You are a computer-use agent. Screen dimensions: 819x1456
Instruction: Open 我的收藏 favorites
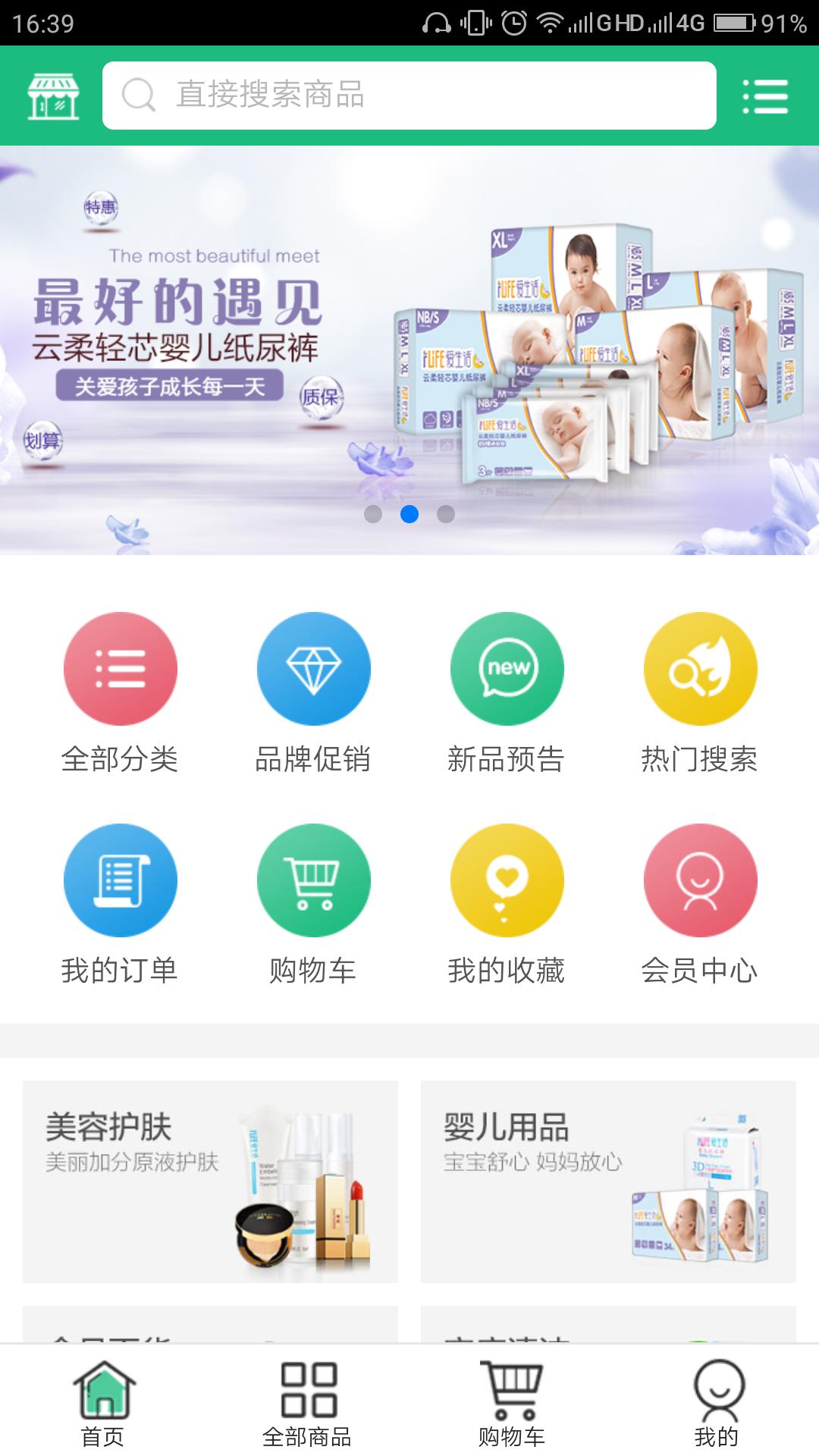[x=507, y=904]
